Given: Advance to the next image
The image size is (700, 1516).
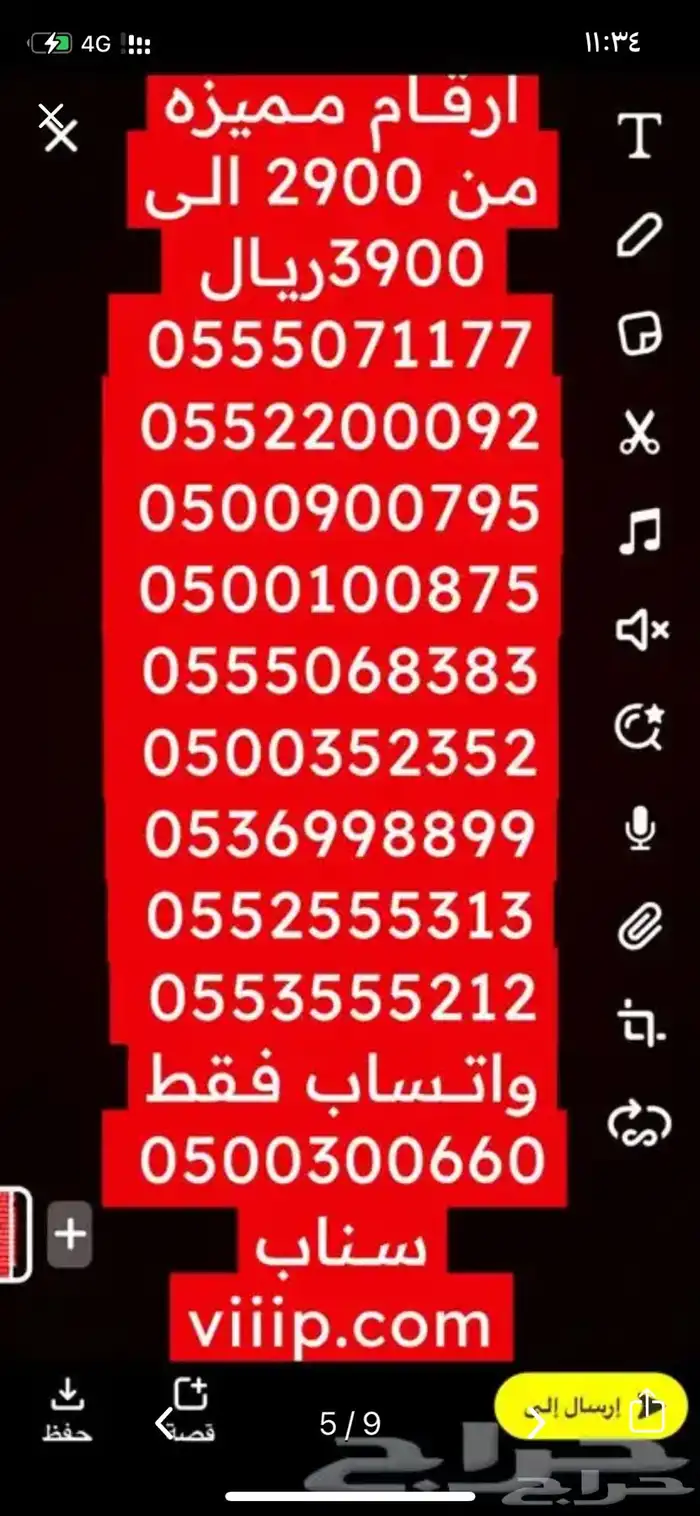Looking at the screenshot, I should 537,1422.
